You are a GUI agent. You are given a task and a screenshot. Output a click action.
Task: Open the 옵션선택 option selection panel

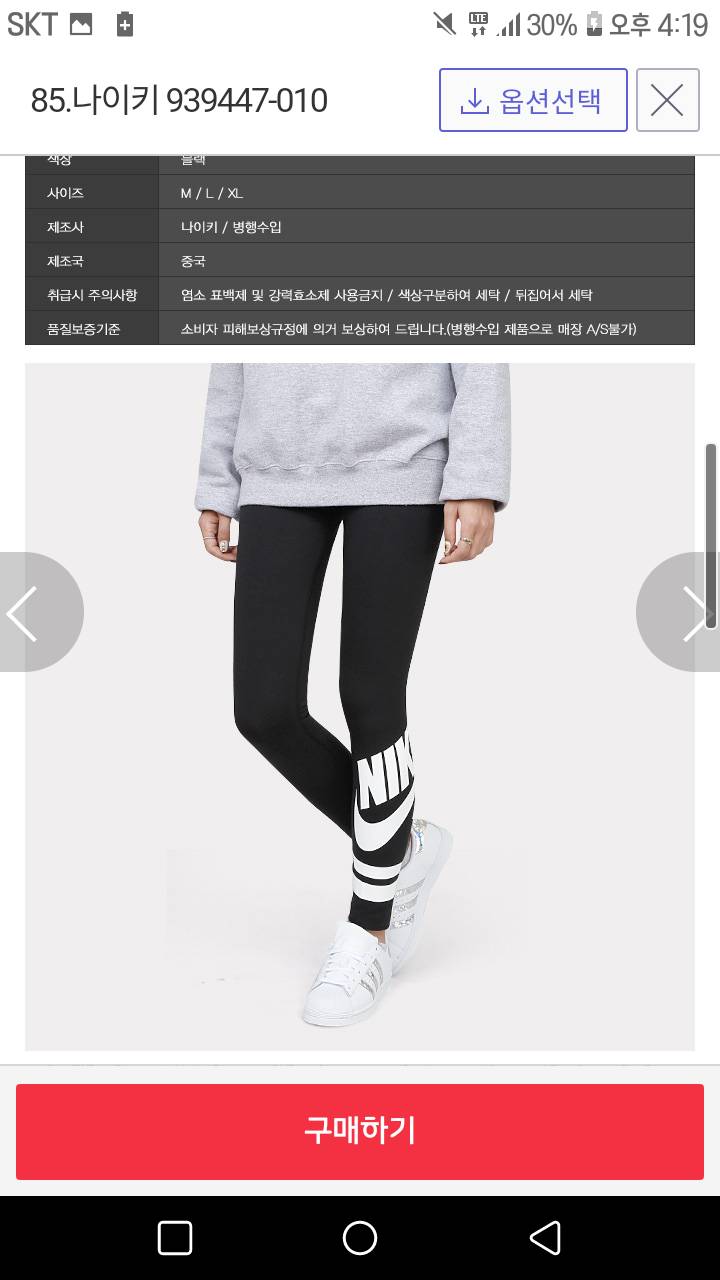tap(532, 100)
